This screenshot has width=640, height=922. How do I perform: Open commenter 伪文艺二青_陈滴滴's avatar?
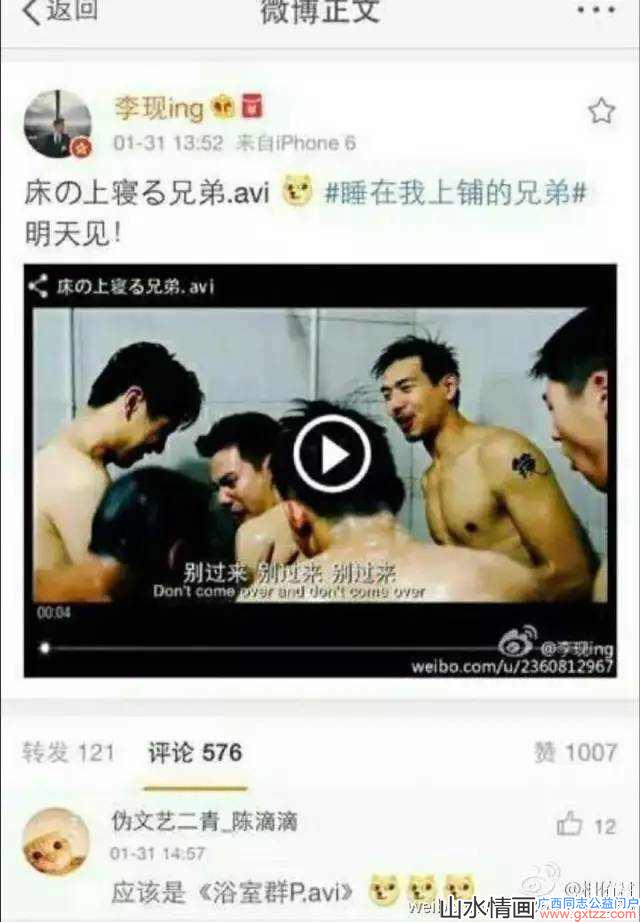tap(56, 842)
